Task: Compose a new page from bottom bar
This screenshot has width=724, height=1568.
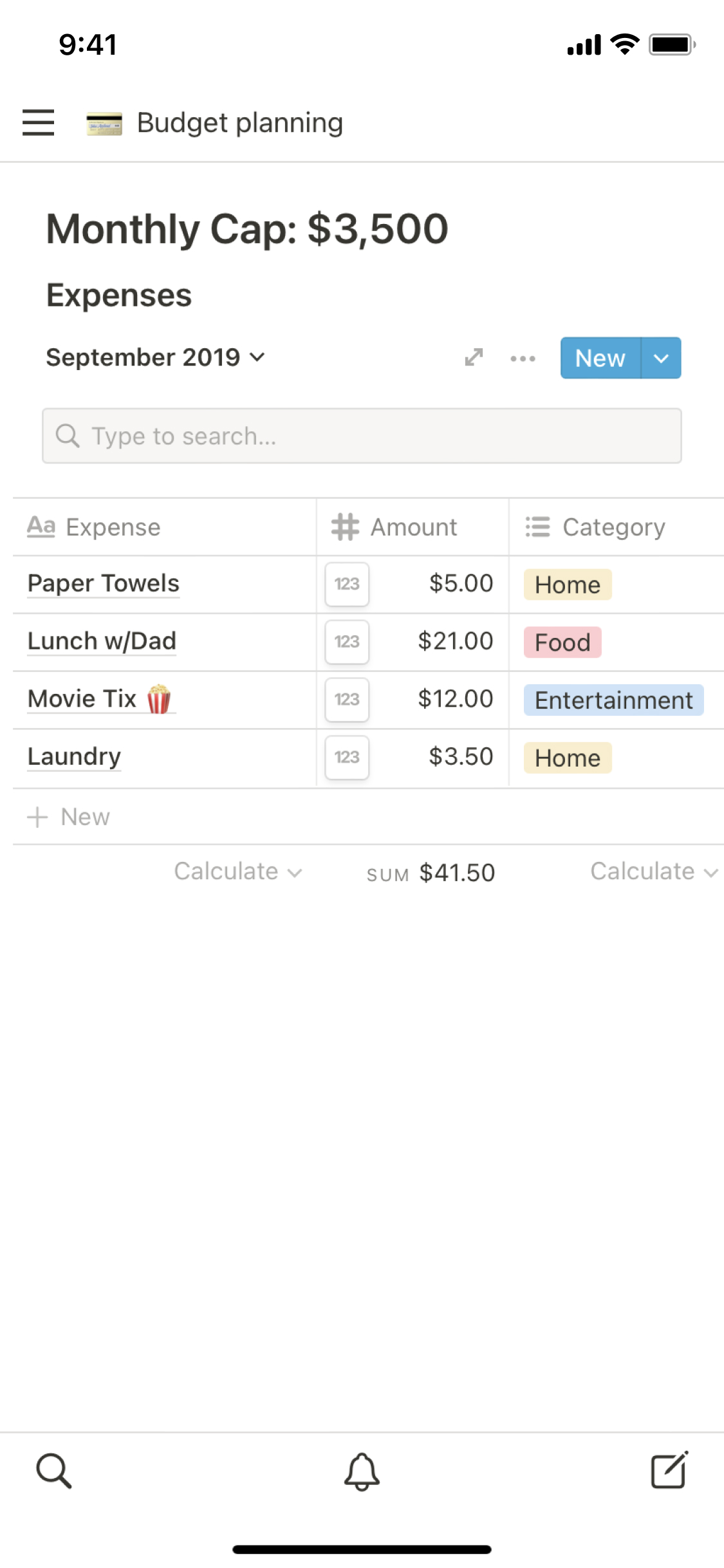Action: click(669, 1470)
